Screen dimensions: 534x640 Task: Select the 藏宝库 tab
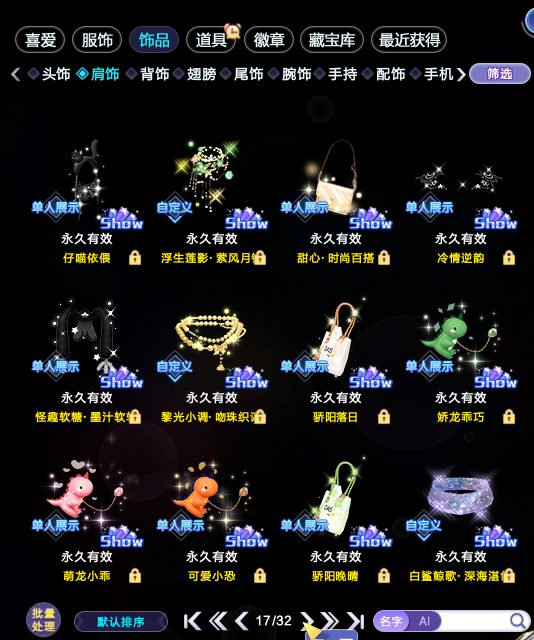[x=332, y=40]
